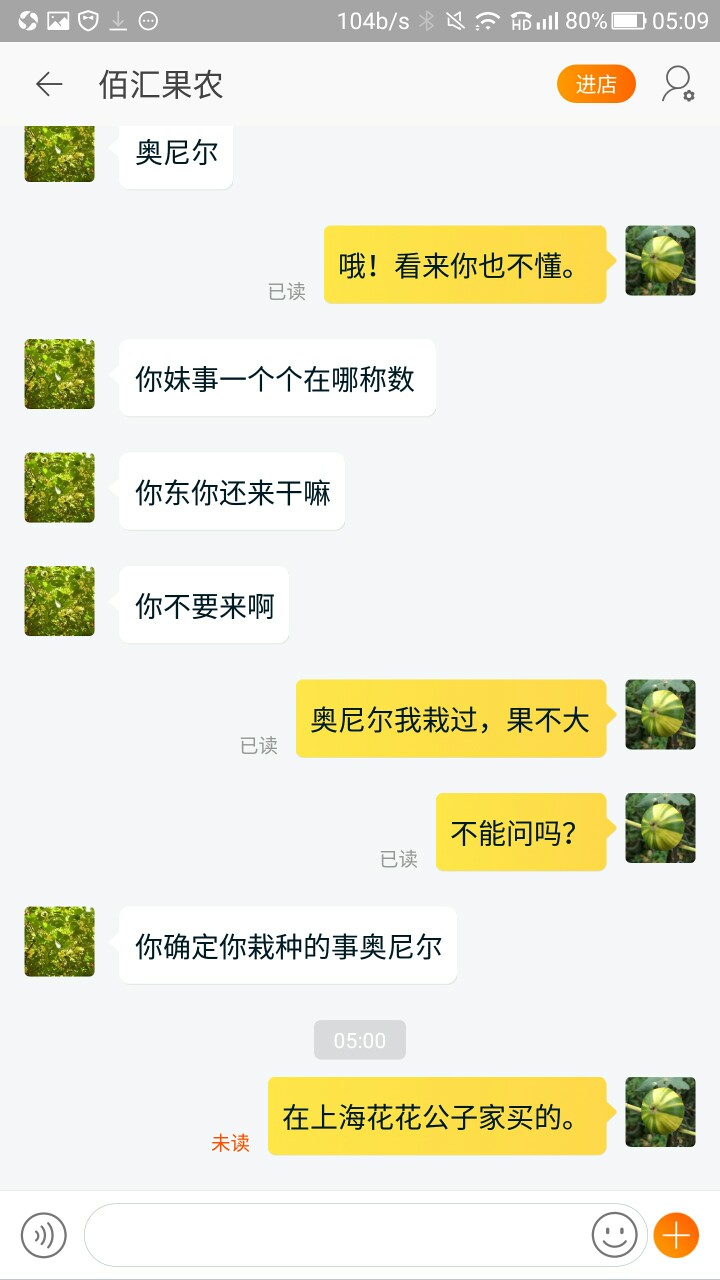Image resolution: width=720 pixels, height=1280 pixels.
Task: Tap my avatar beside 不能问吗？
Action: pyautogui.click(x=660, y=828)
